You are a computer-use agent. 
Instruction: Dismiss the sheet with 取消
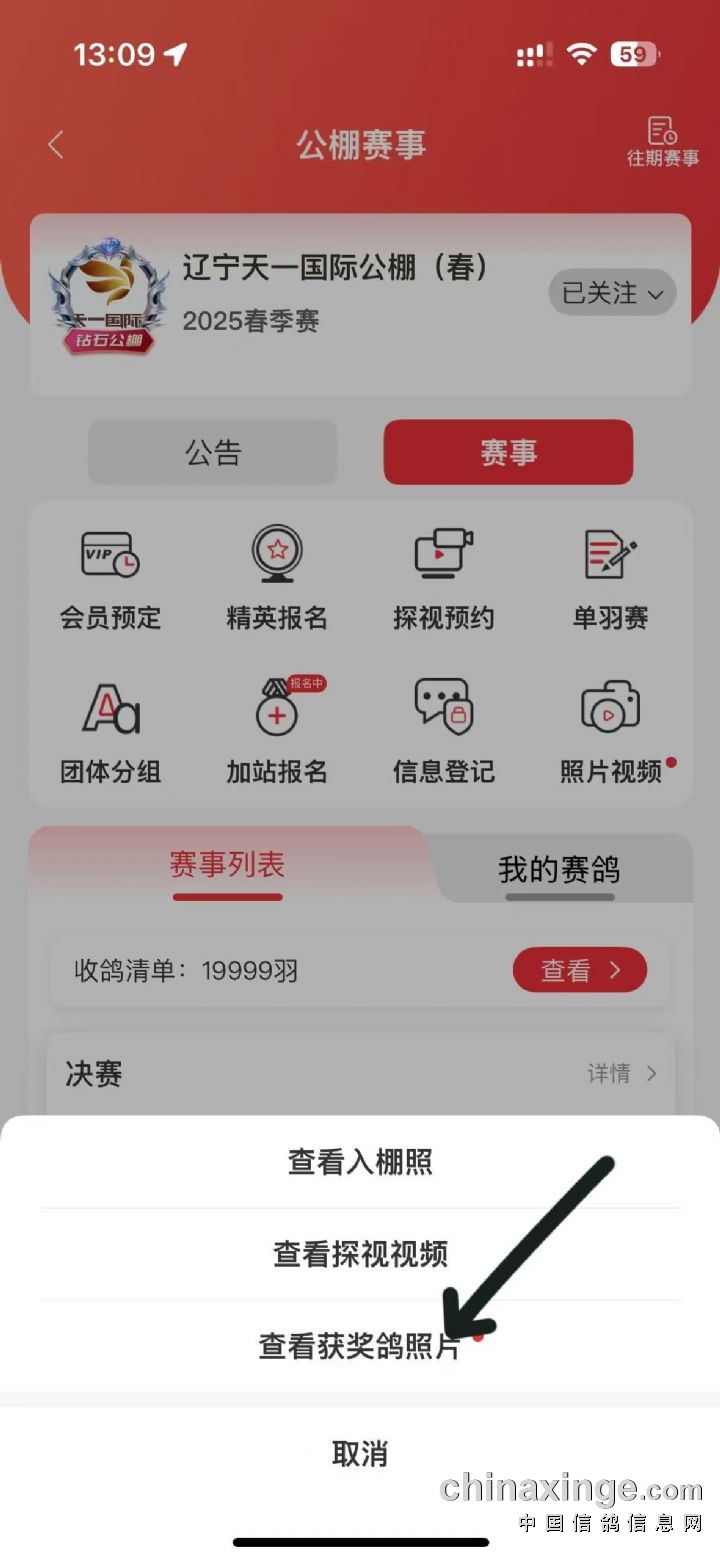[x=360, y=1453]
